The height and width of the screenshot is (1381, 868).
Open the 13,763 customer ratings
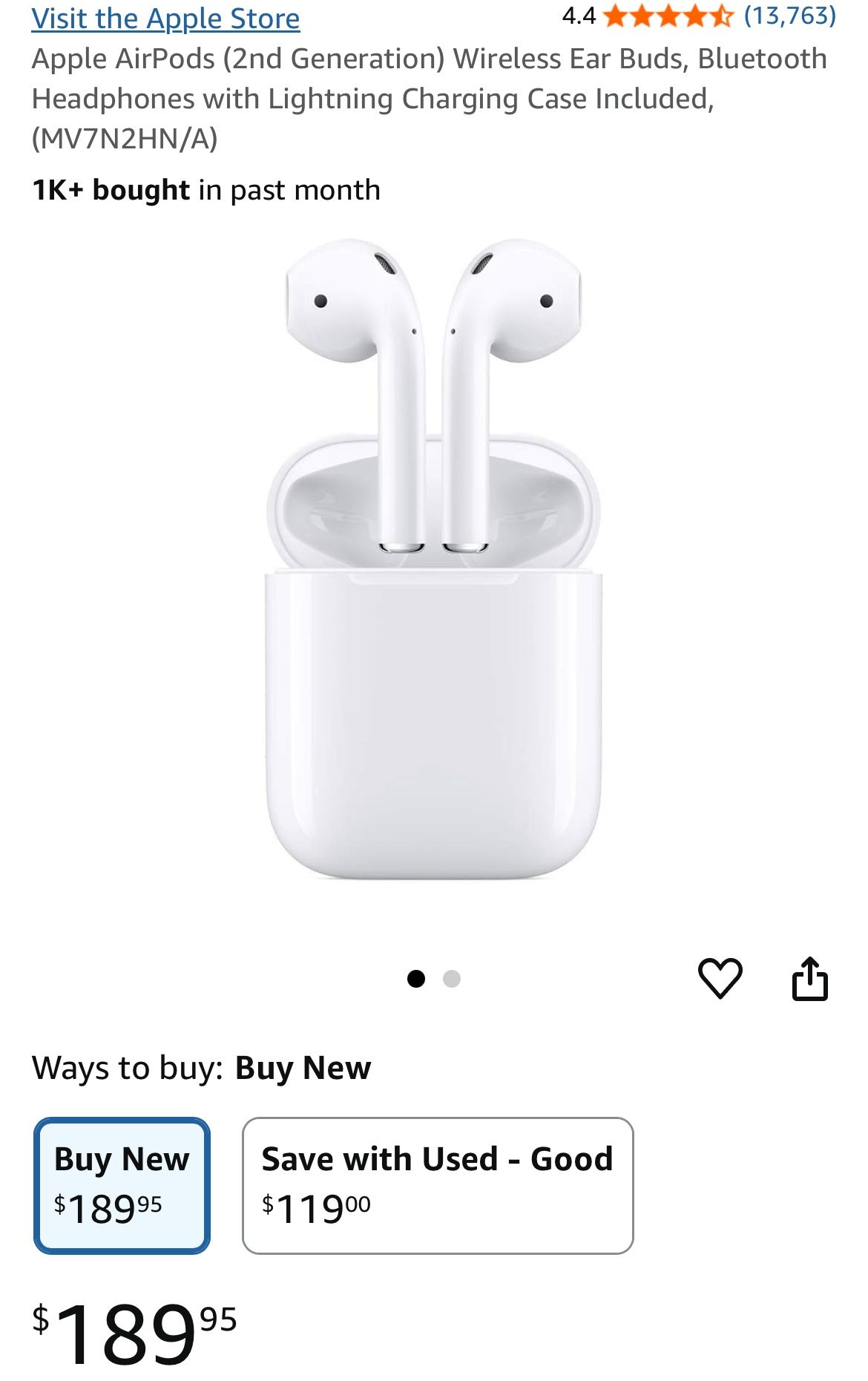pyautogui.click(x=789, y=16)
